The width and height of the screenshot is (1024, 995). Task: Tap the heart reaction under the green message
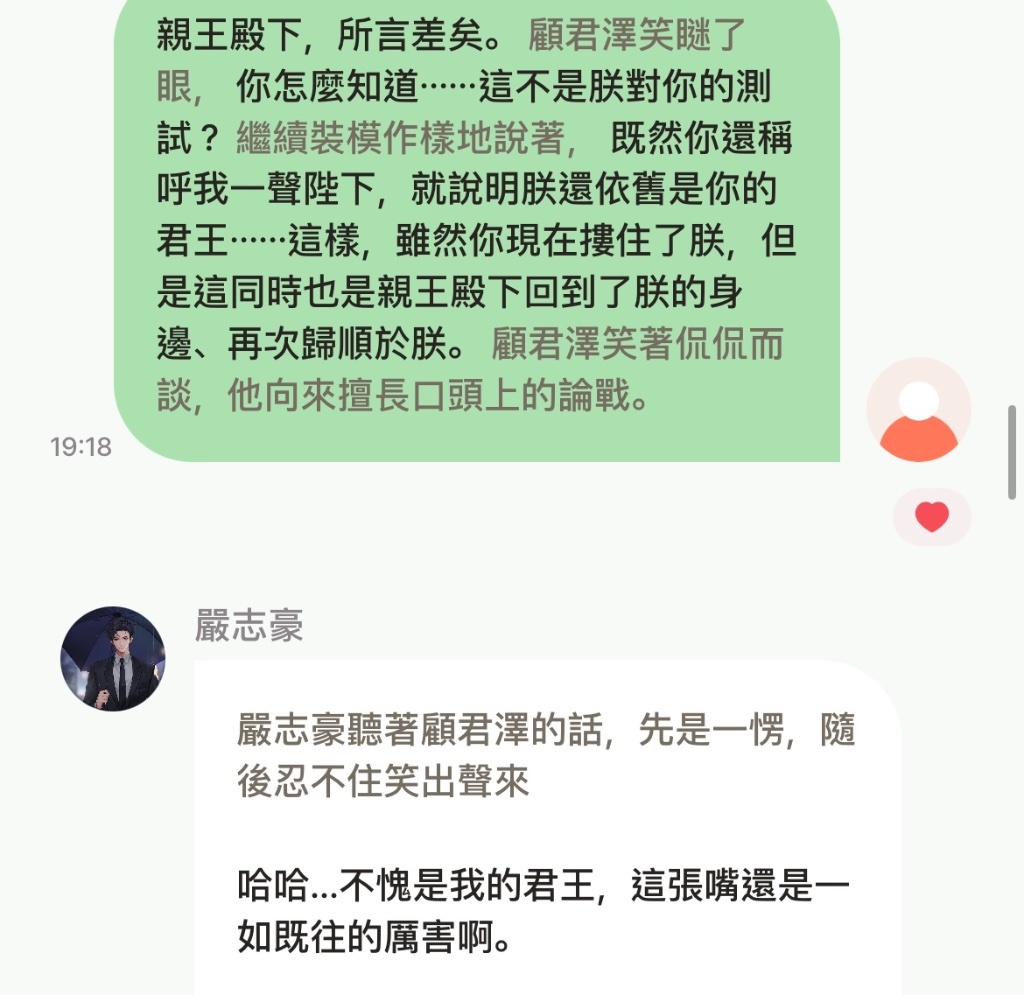tap(931, 517)
